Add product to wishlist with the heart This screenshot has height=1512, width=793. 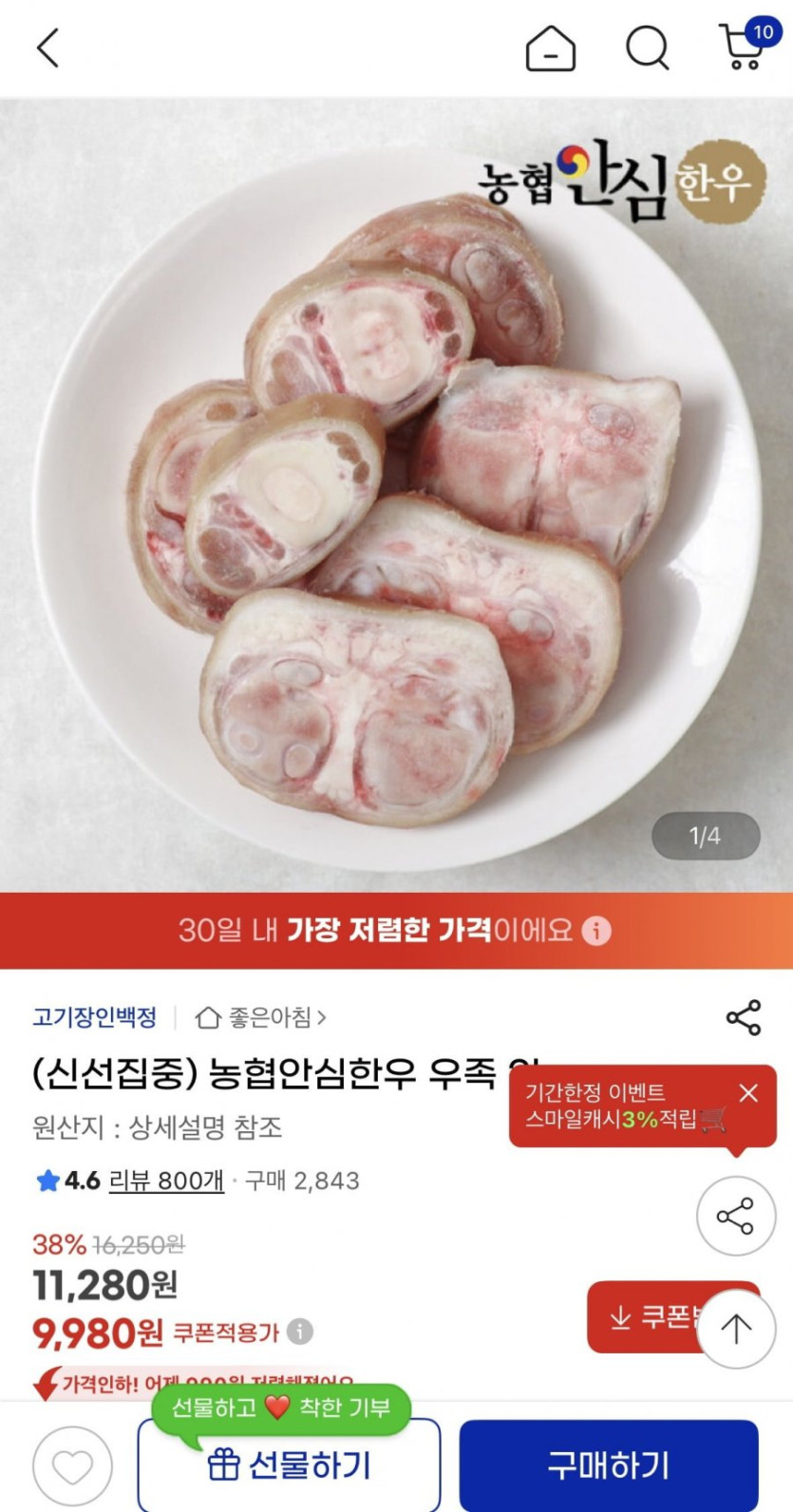(72, 1466)
